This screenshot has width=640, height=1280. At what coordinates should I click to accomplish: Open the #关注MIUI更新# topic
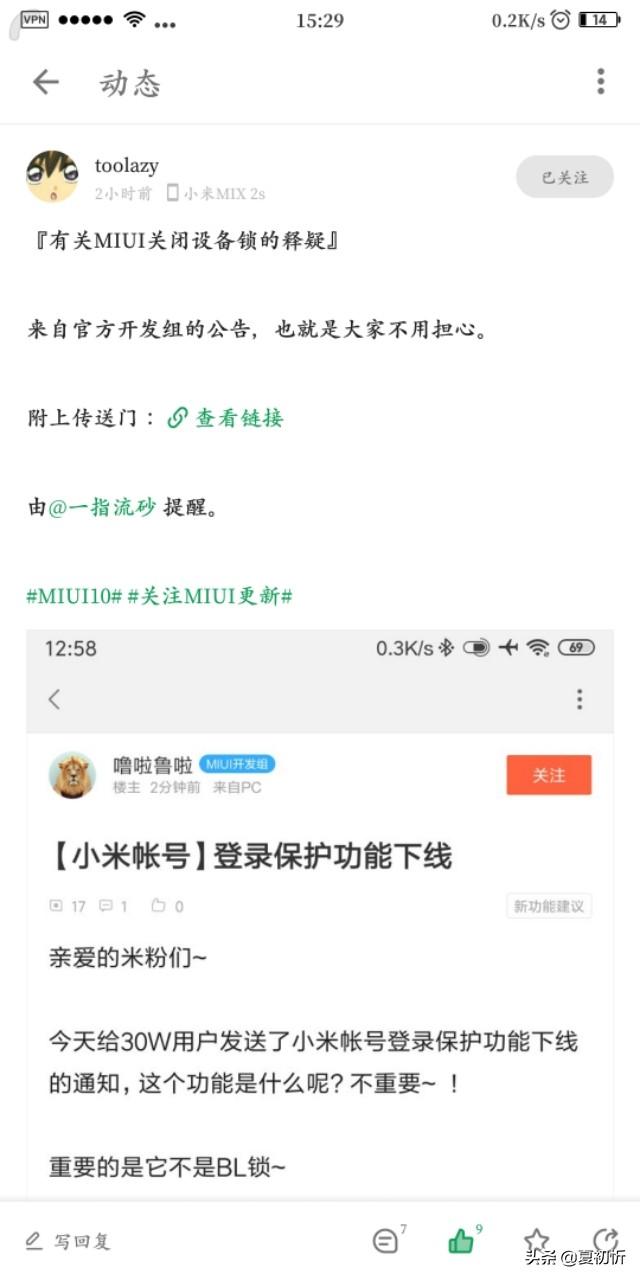pos(210,596)
